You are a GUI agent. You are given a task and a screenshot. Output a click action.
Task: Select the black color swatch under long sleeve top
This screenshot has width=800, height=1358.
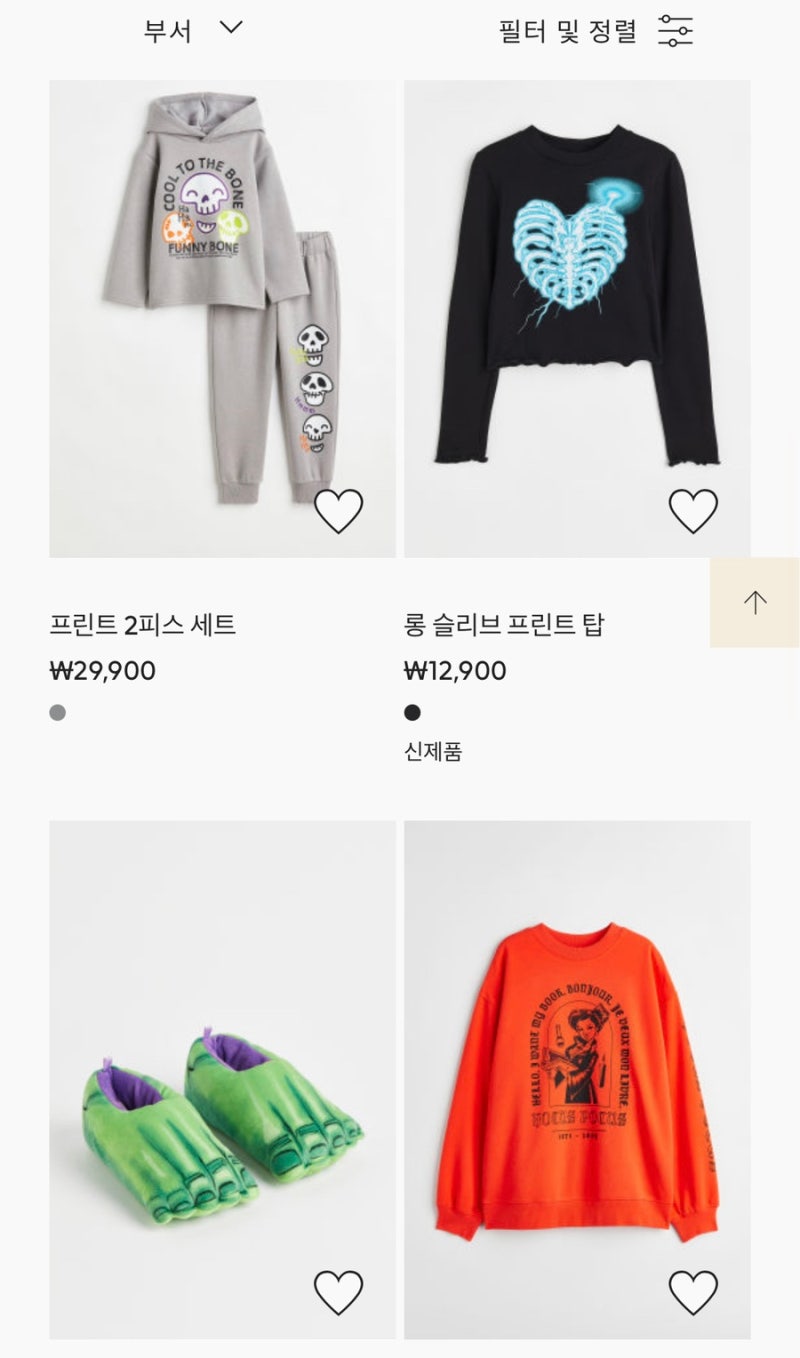(411, 714)
